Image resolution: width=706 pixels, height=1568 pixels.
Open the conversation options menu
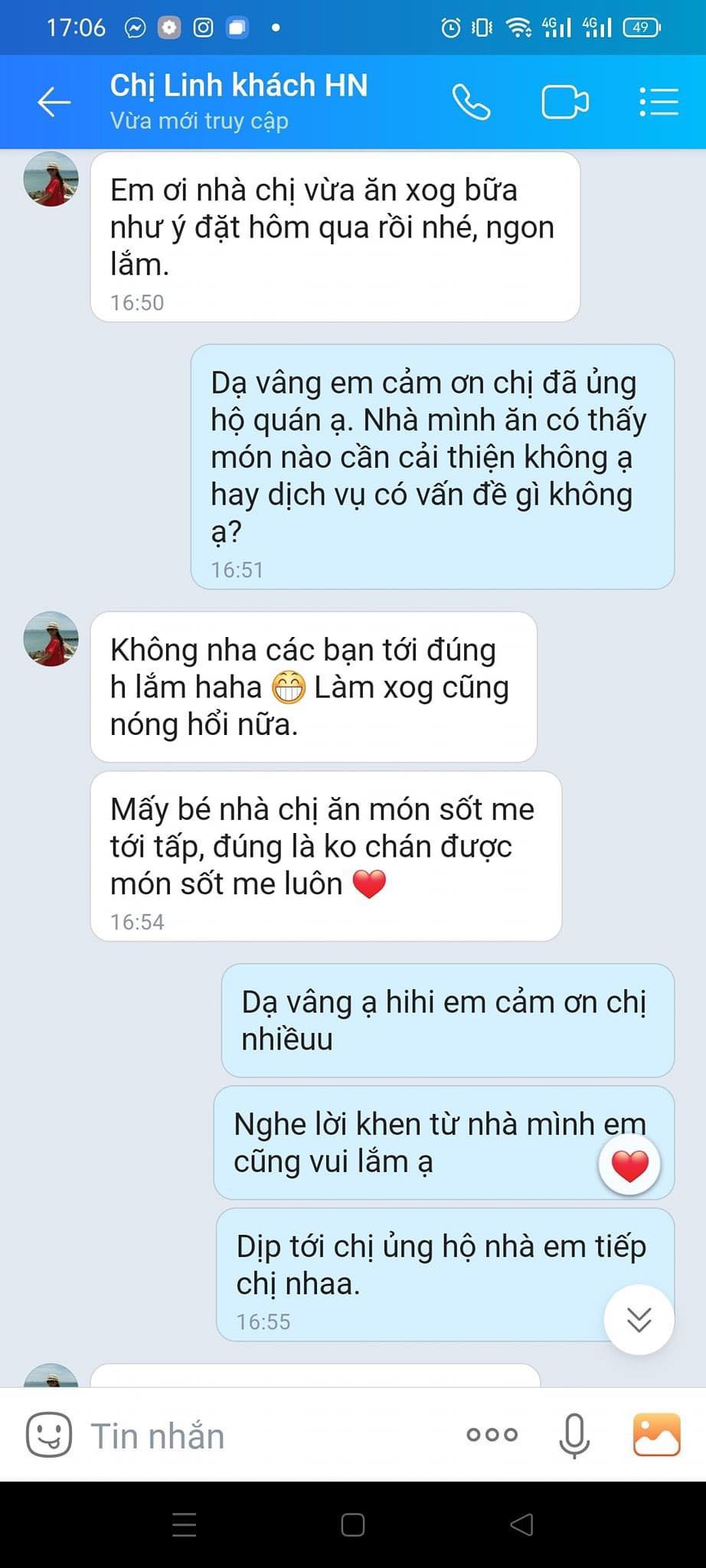659,102
